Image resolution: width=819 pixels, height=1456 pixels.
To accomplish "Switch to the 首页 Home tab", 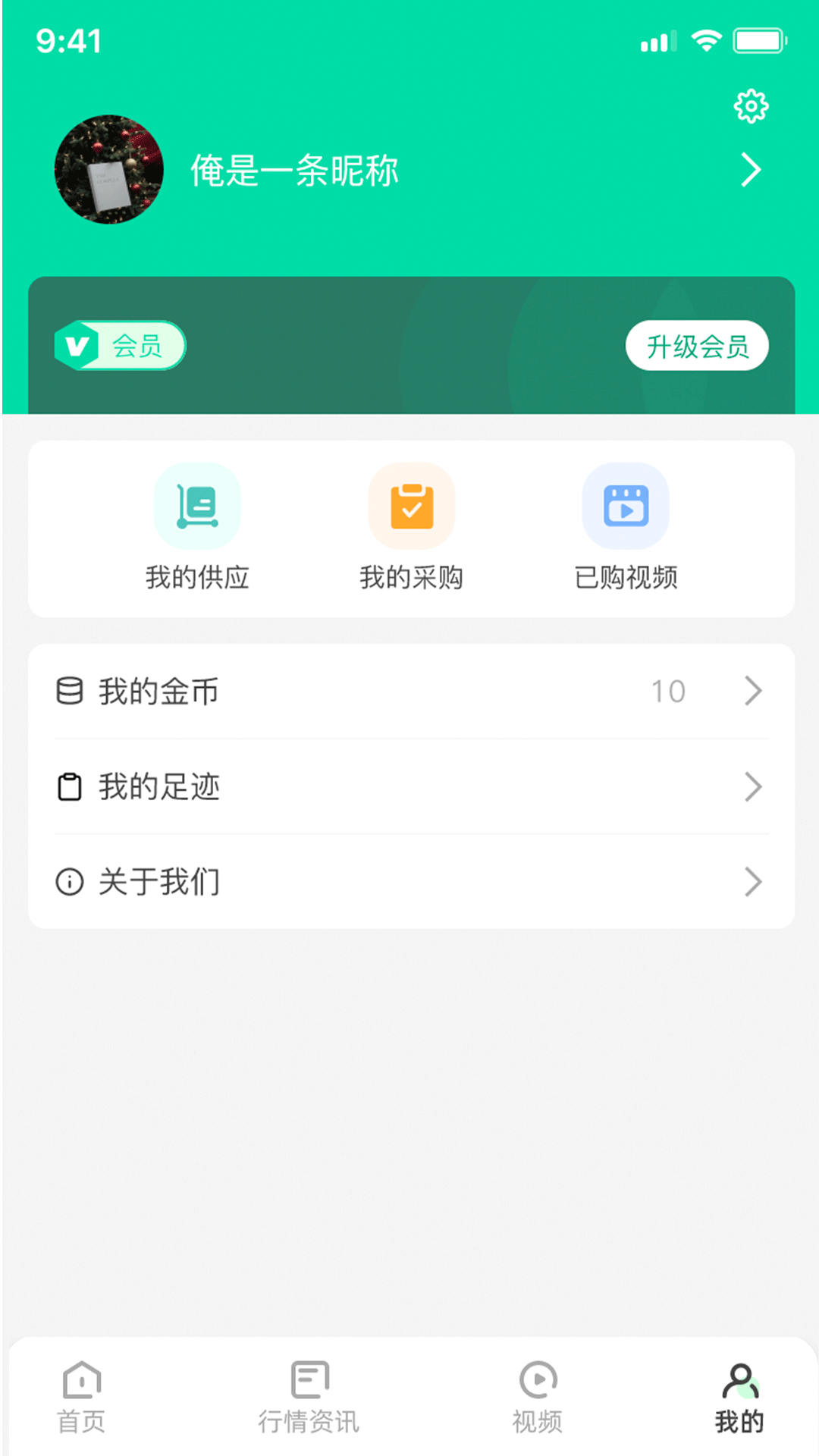I will coord(81,1397).
